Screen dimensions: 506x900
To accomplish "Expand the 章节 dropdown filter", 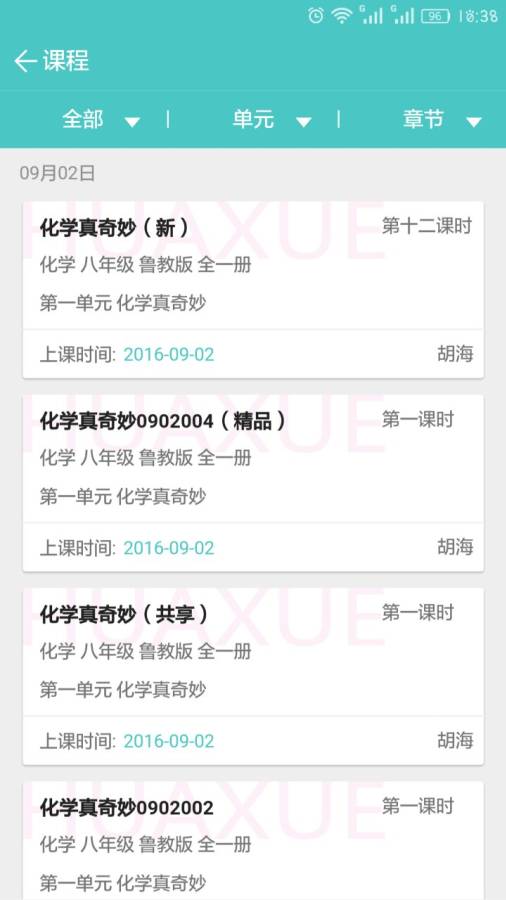I will click(x=442, y=120).
